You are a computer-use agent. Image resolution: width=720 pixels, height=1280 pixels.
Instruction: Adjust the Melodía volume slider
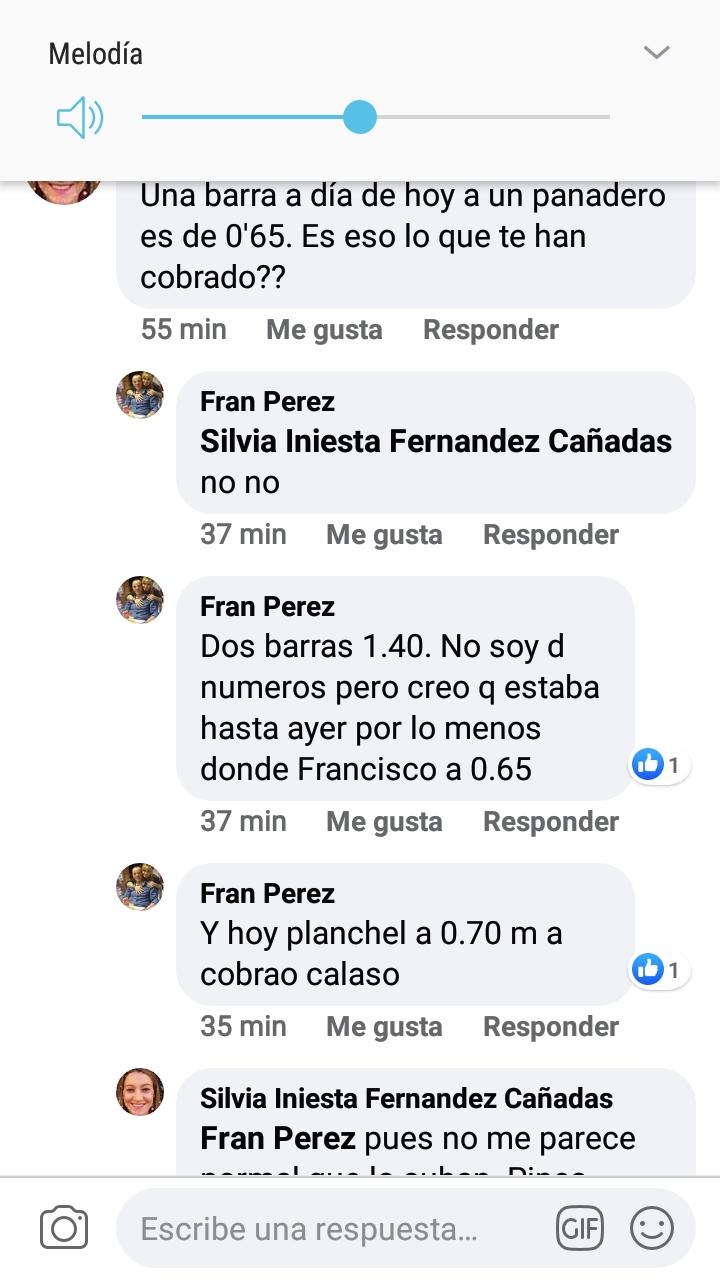pyautogui.click(x=360, y=118)
